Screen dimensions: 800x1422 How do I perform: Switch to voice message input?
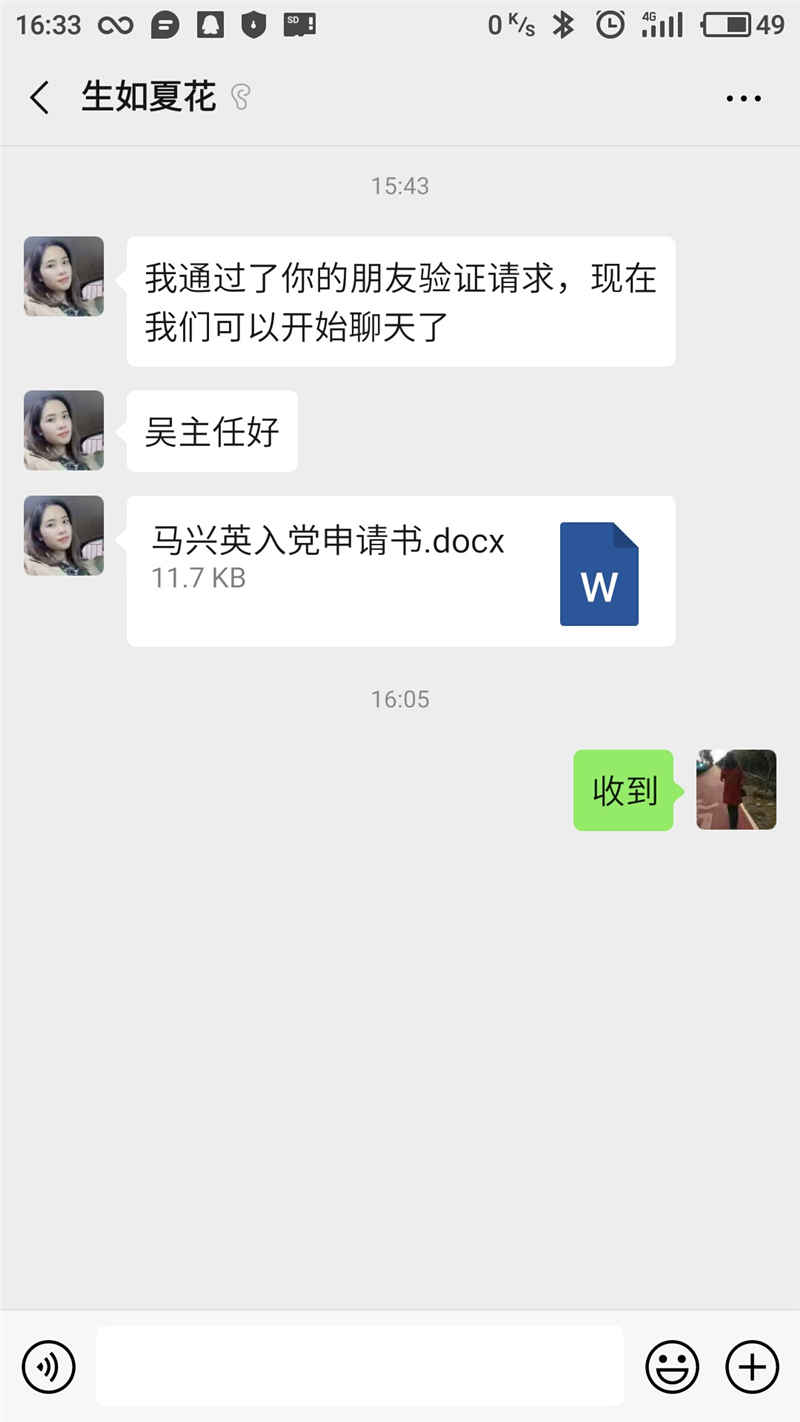point(49,1366)
